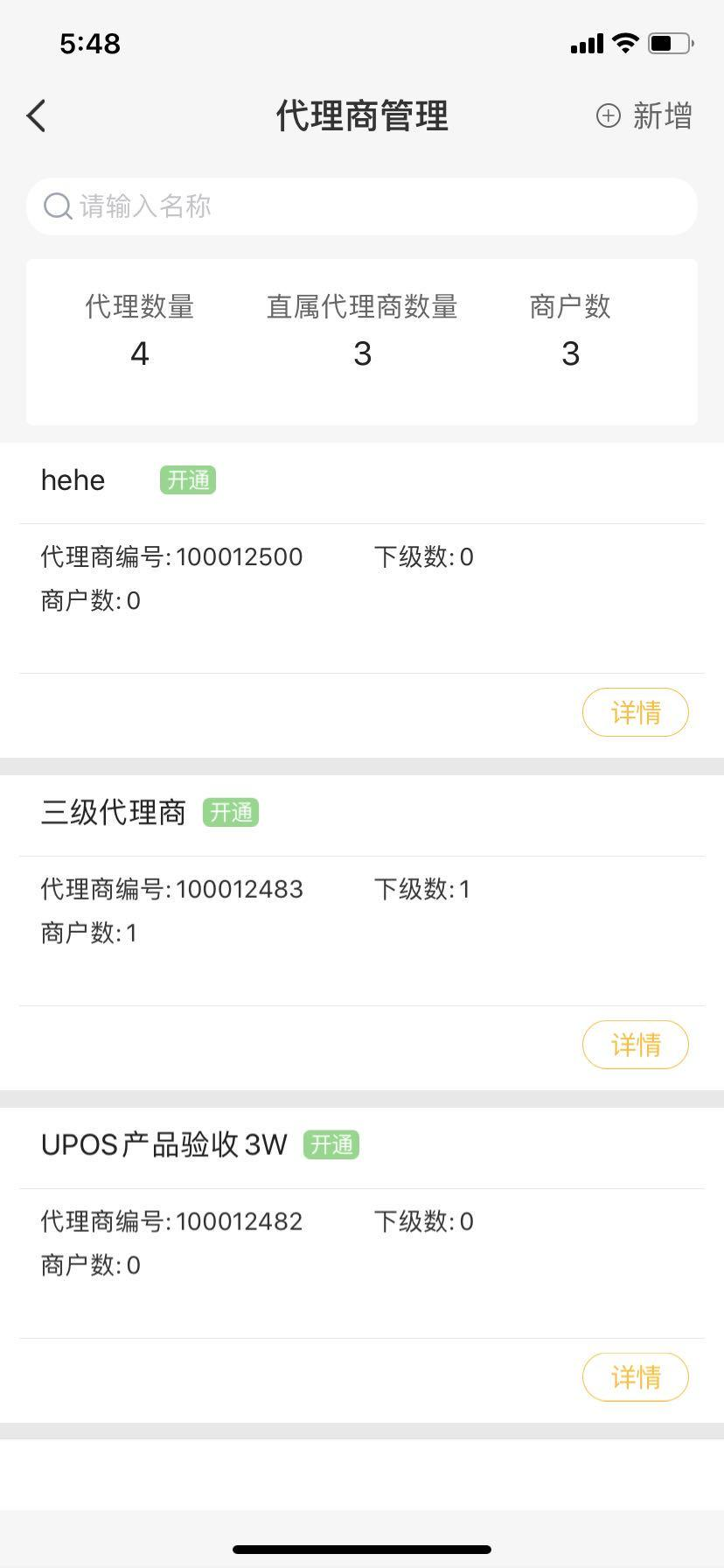The image size is (724, 1568).
Task: Tap the back arrow at top left
Action: 36,115
